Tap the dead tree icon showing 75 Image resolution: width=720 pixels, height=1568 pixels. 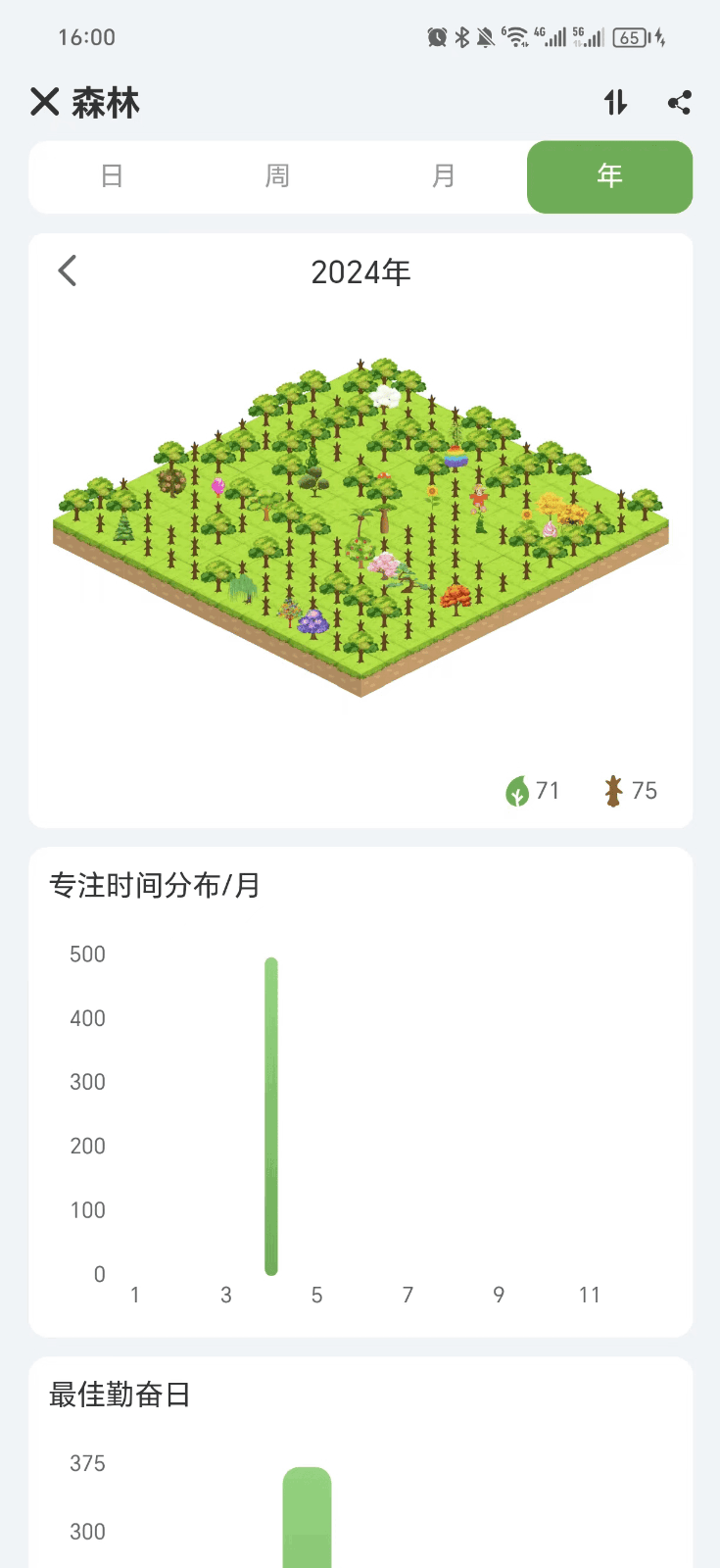point(615,790)
